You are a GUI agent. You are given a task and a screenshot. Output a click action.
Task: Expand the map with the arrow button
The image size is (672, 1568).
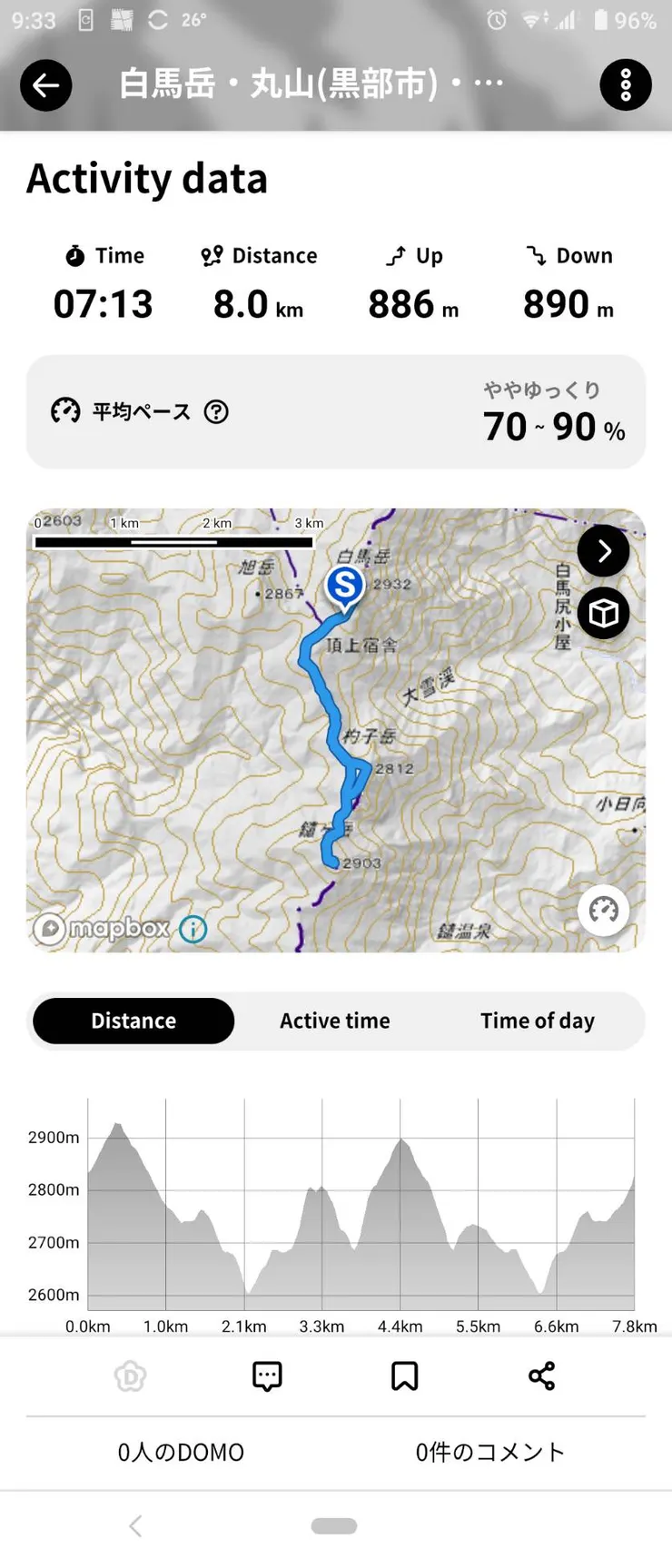tap(603, 551)
